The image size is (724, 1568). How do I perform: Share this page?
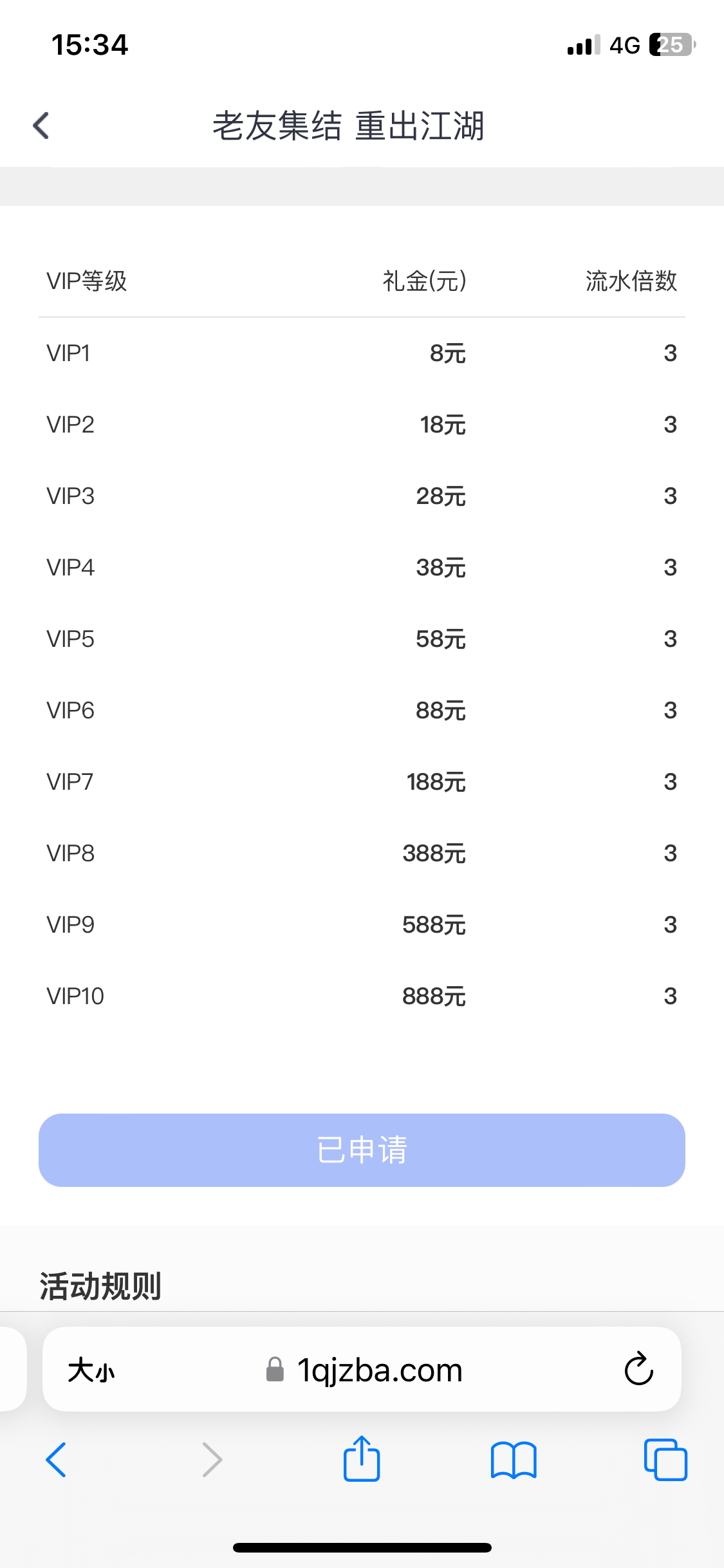click(x=362, y=1459)
